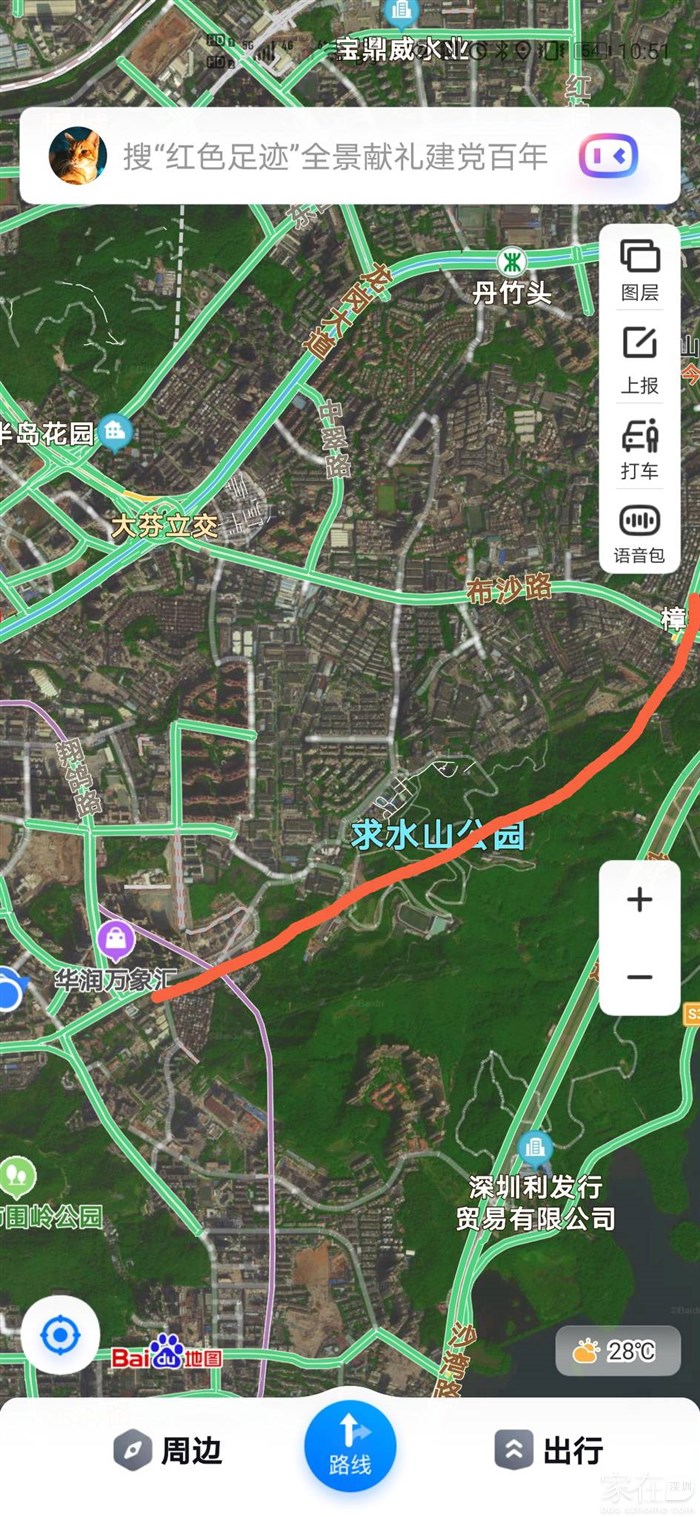Viewport: 700px width, 1517px height.
Task: Select 上报 to report an issue
Action: click(640, 357)
